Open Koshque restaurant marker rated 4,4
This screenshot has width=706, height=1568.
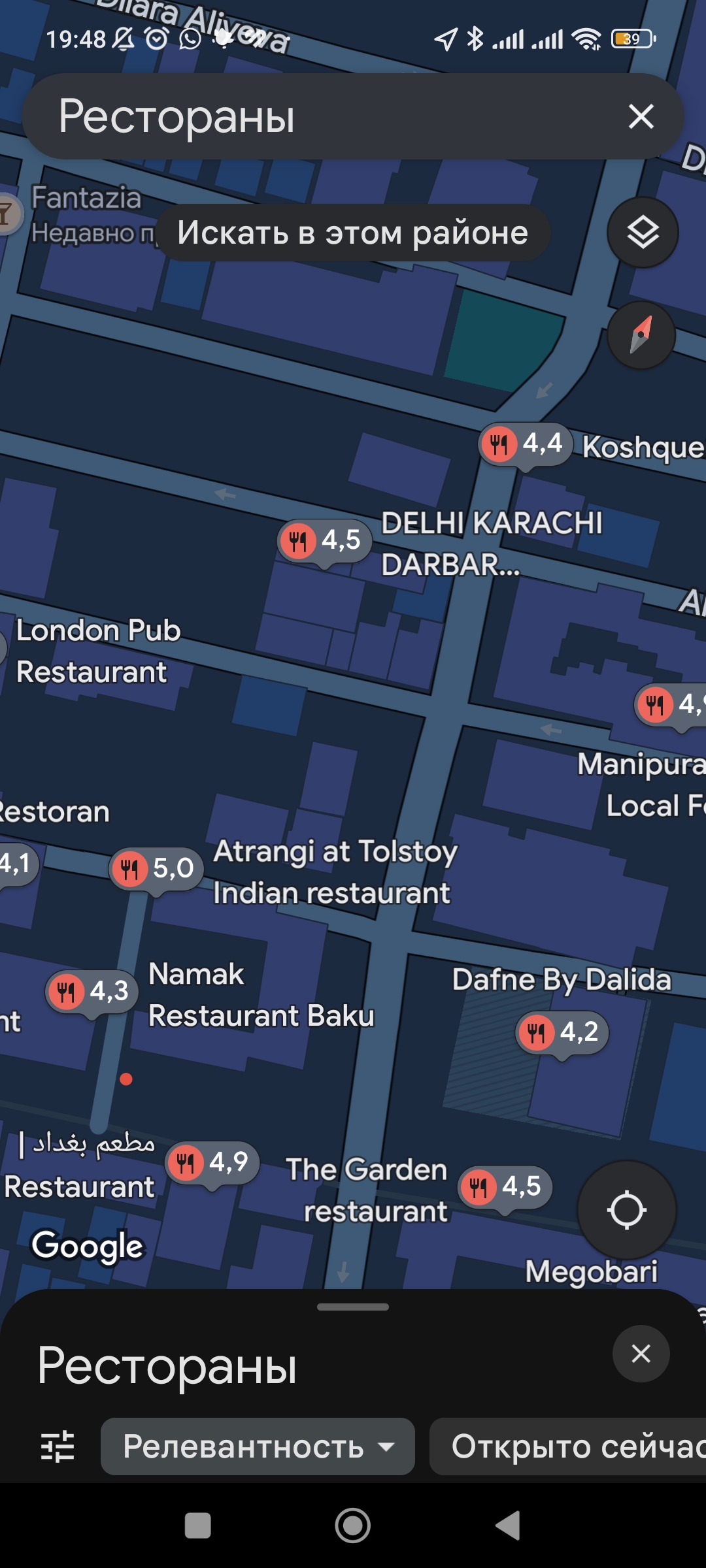pos(526,444)
